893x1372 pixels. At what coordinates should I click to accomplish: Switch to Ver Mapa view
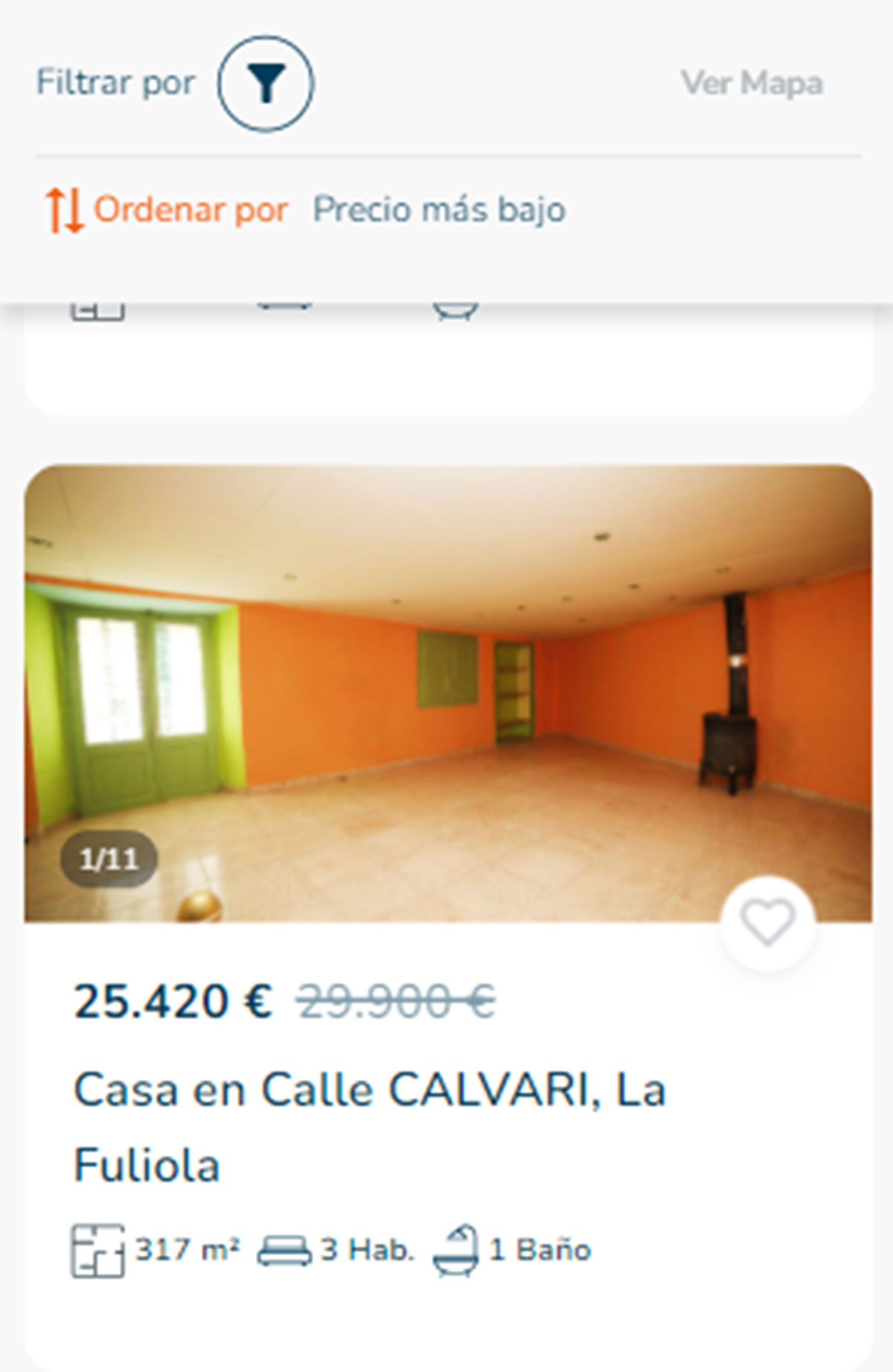752,83
